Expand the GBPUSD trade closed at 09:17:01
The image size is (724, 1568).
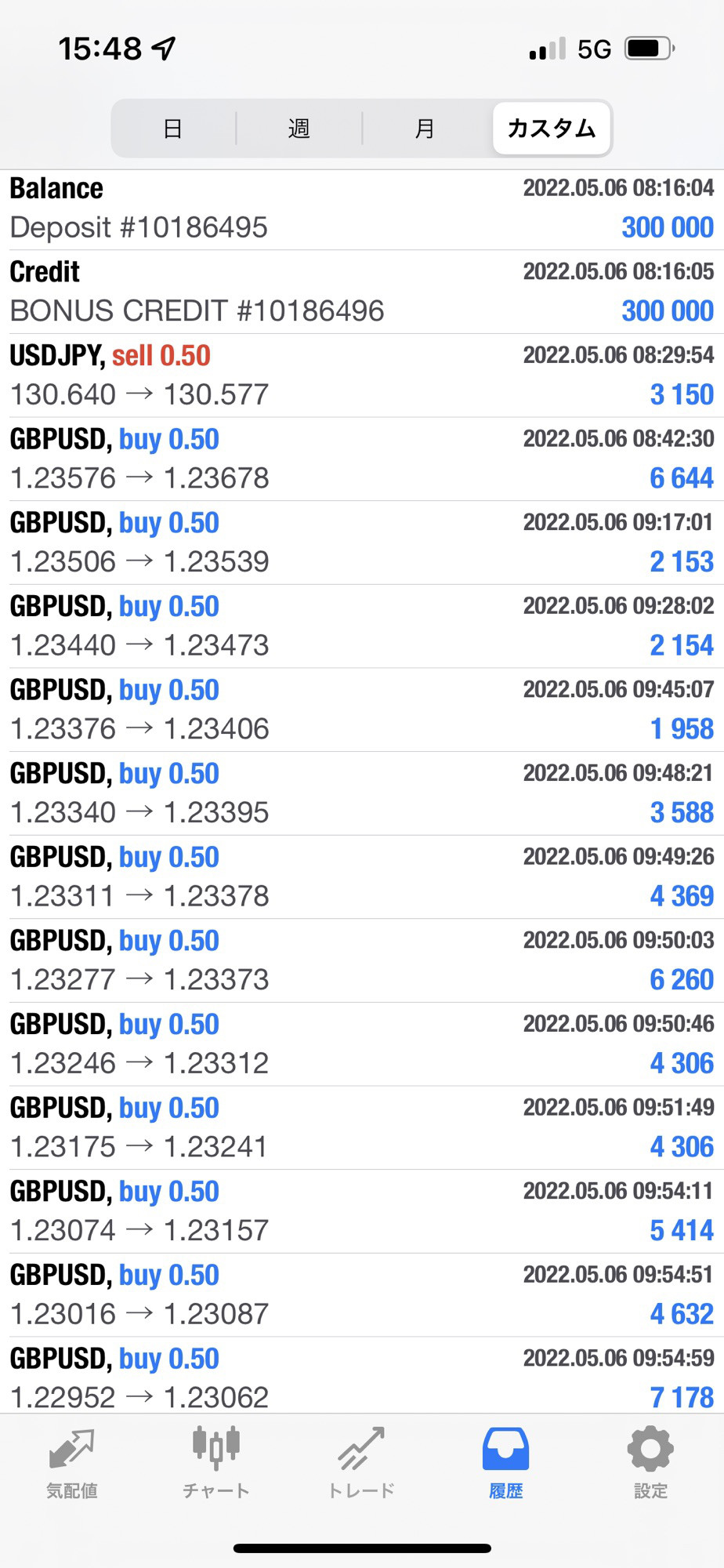coord(362,543)
